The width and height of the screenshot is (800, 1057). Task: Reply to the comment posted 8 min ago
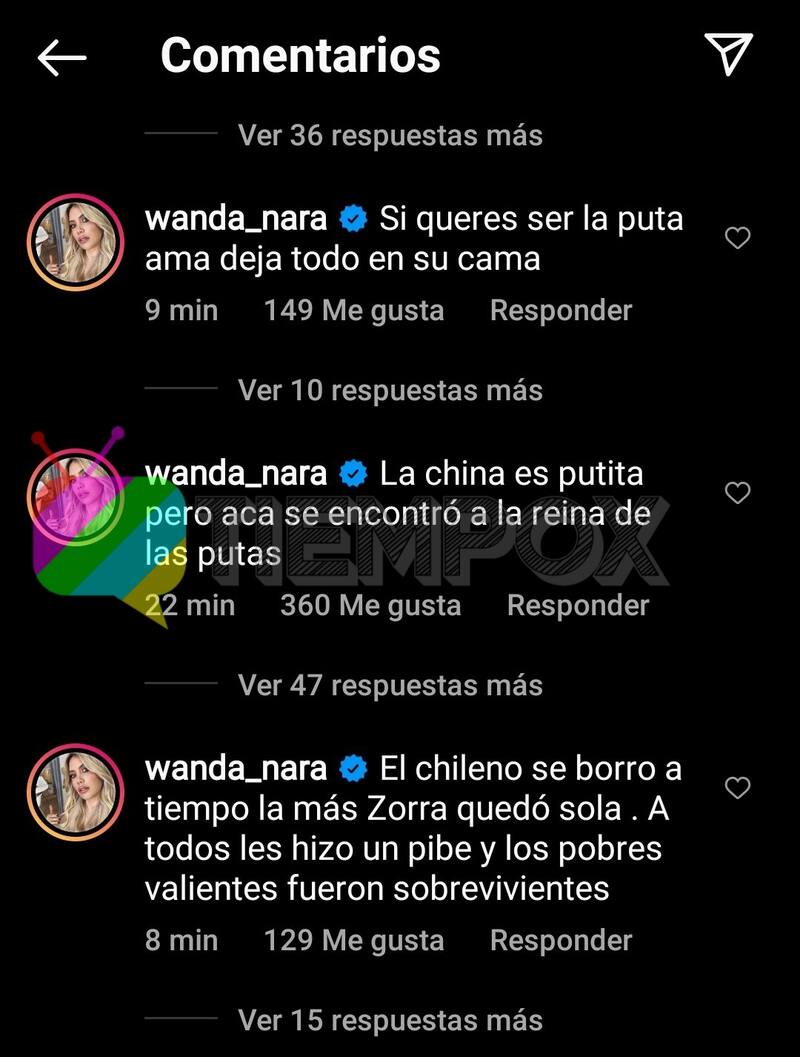click(x=561, y=940)
